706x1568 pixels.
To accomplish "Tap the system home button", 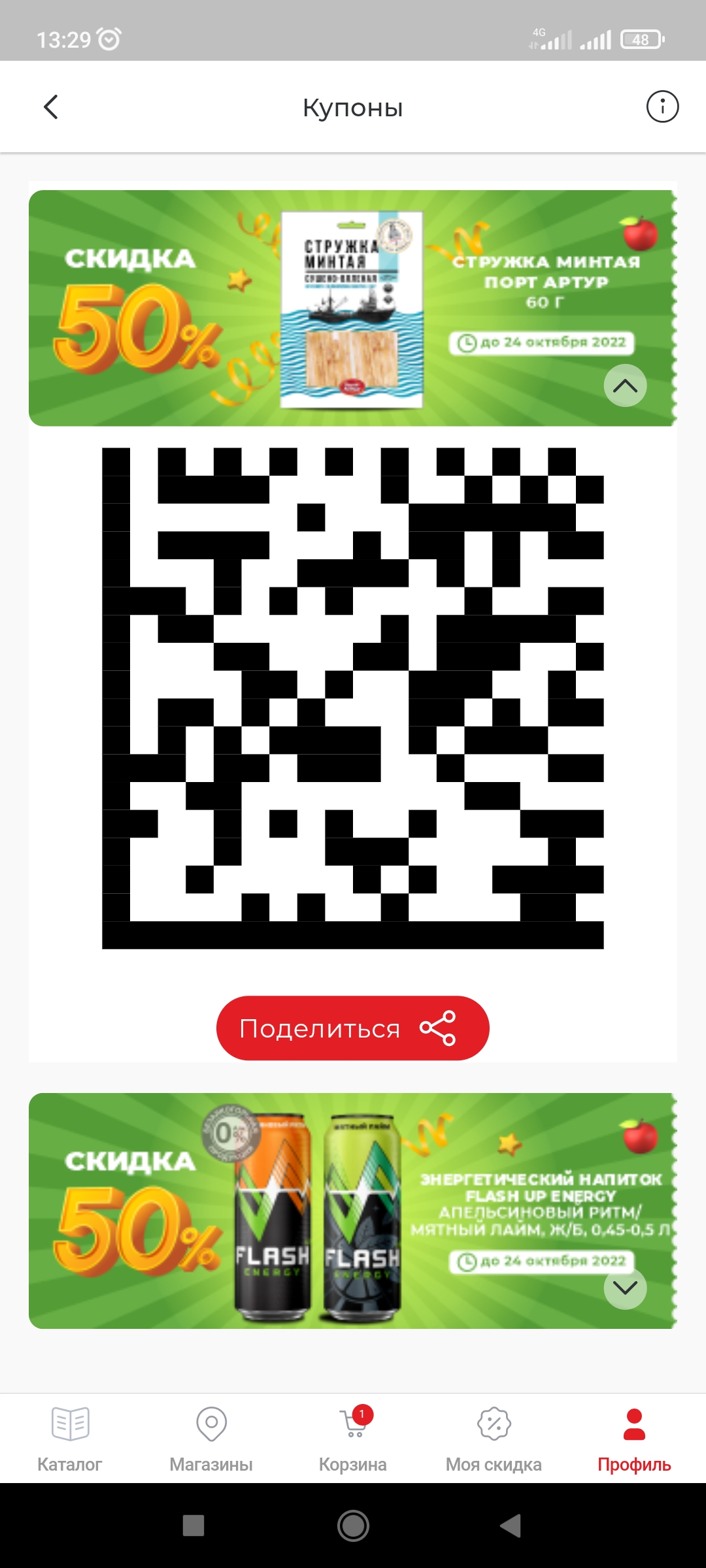I will coord(353,1526).
